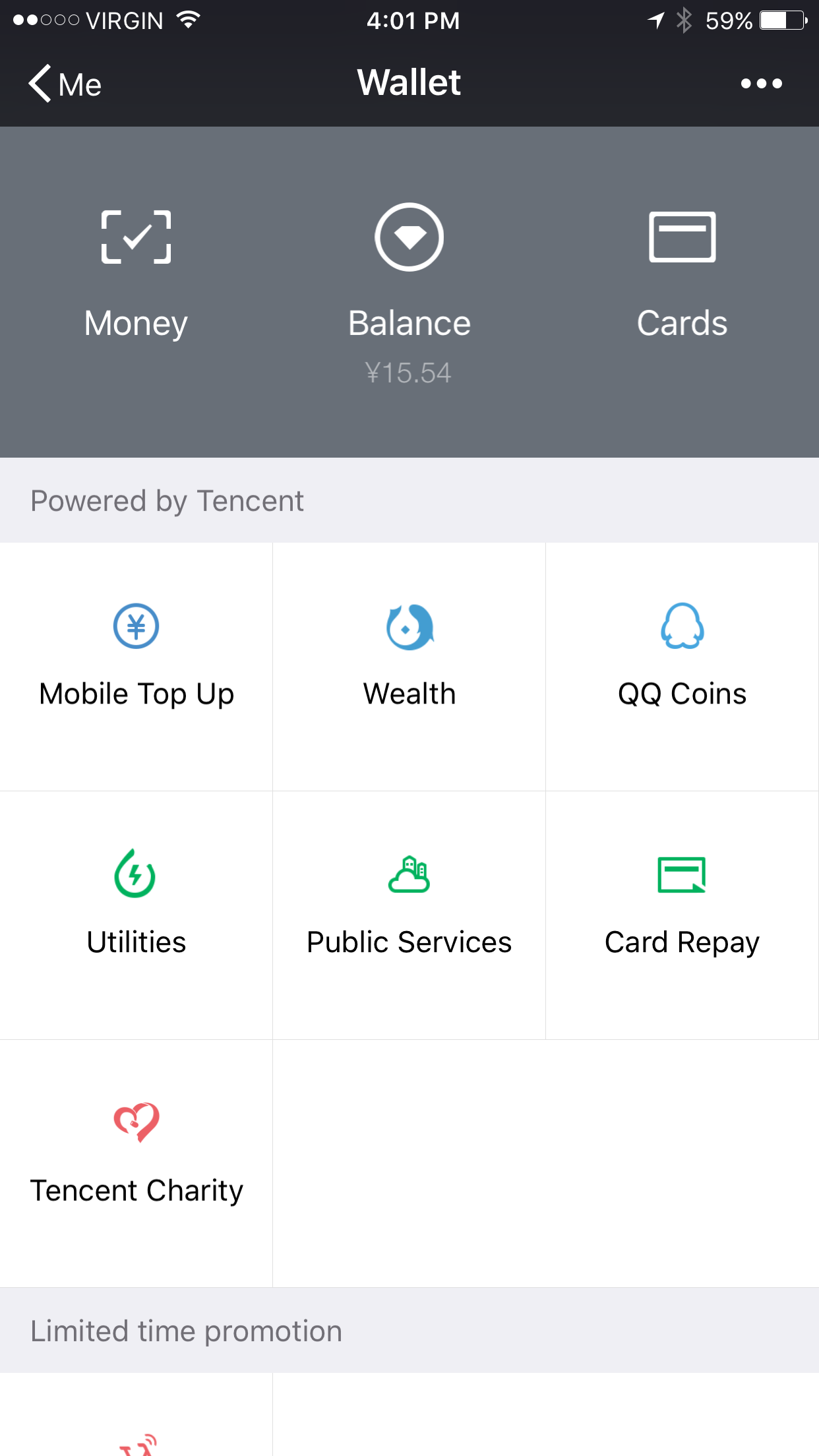Go back to the Me screen
The width and height of the screenshot is (819, 1456).
[65, 84]
